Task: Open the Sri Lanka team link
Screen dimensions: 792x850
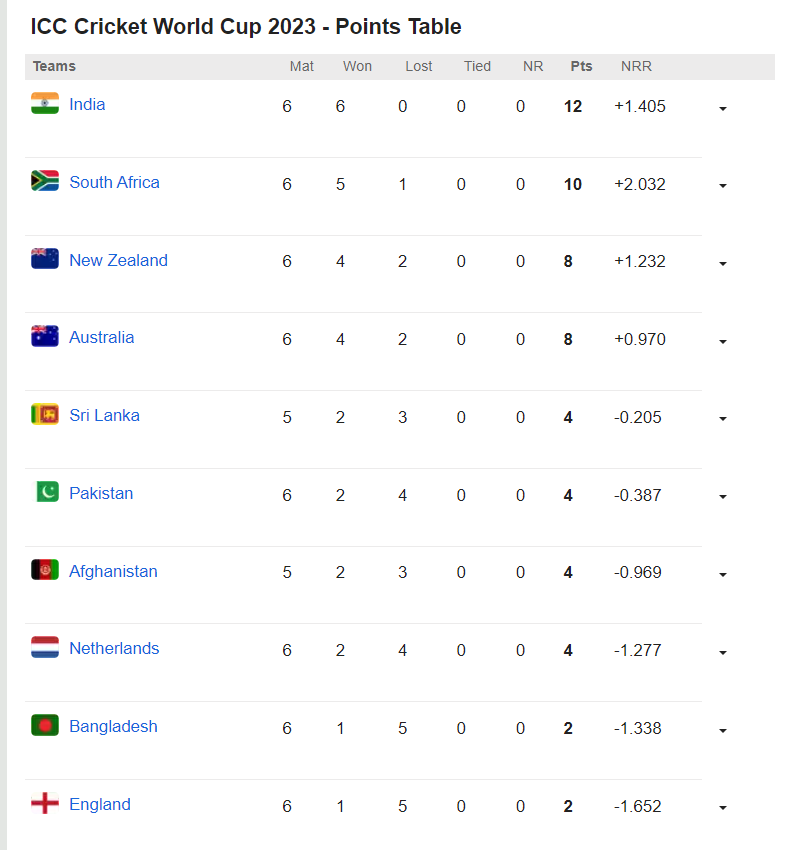Action: point(104,414)
